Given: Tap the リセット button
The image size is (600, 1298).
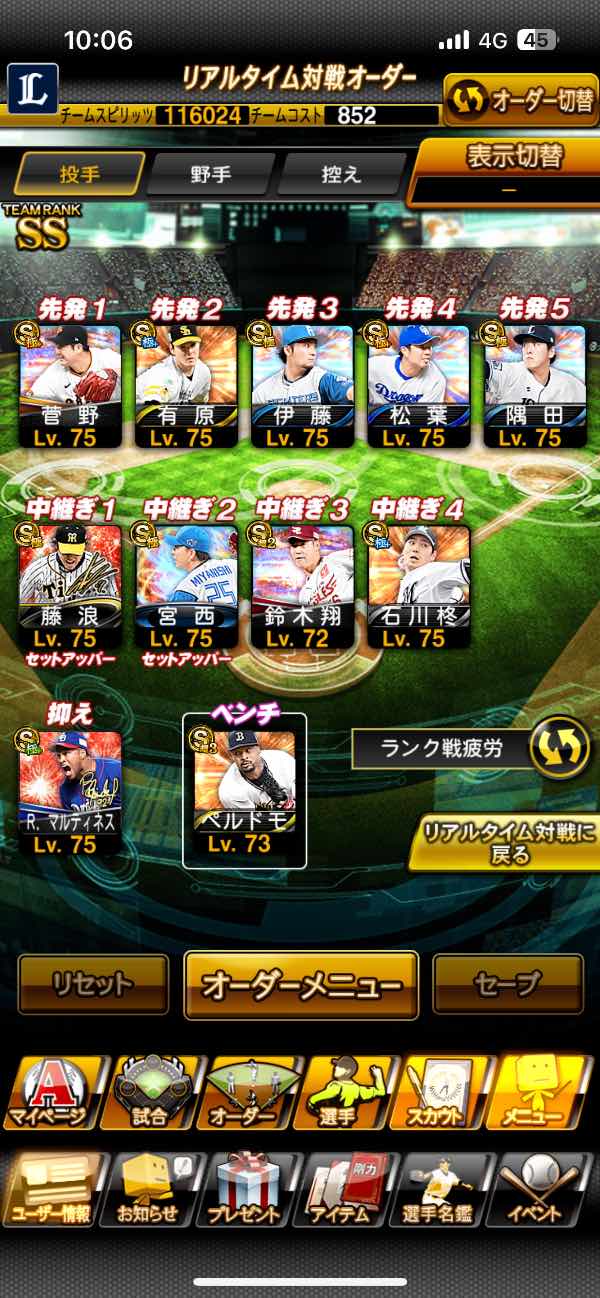Looking at the screenshot, I should (x=93, y=985).
